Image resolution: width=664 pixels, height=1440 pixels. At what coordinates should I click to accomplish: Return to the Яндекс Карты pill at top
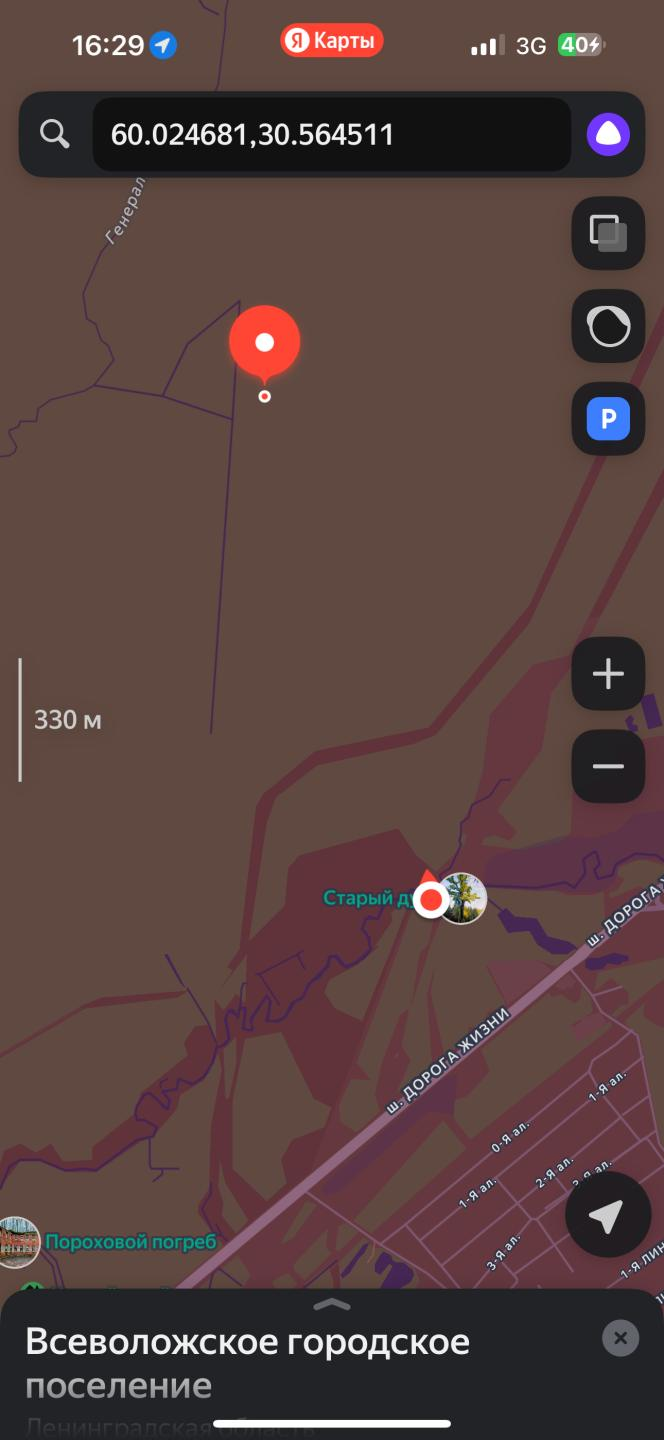point(332,41)
